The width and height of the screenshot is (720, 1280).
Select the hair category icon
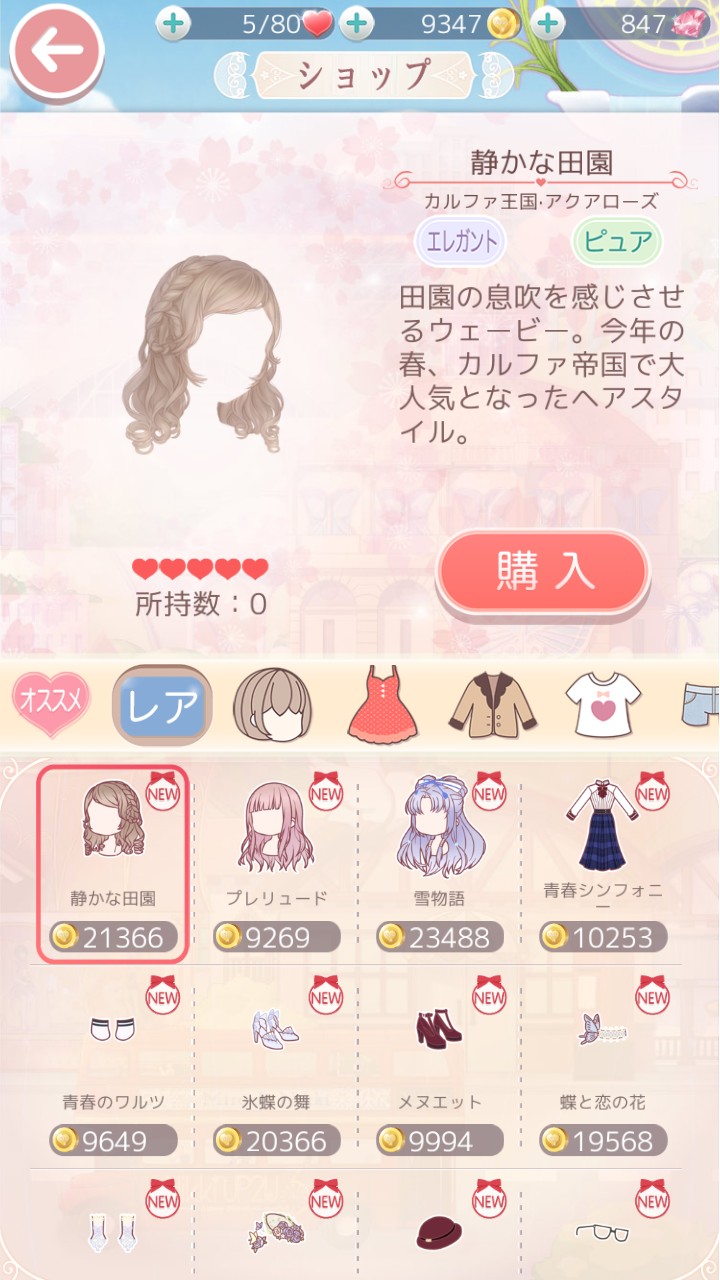click(276, 703)
